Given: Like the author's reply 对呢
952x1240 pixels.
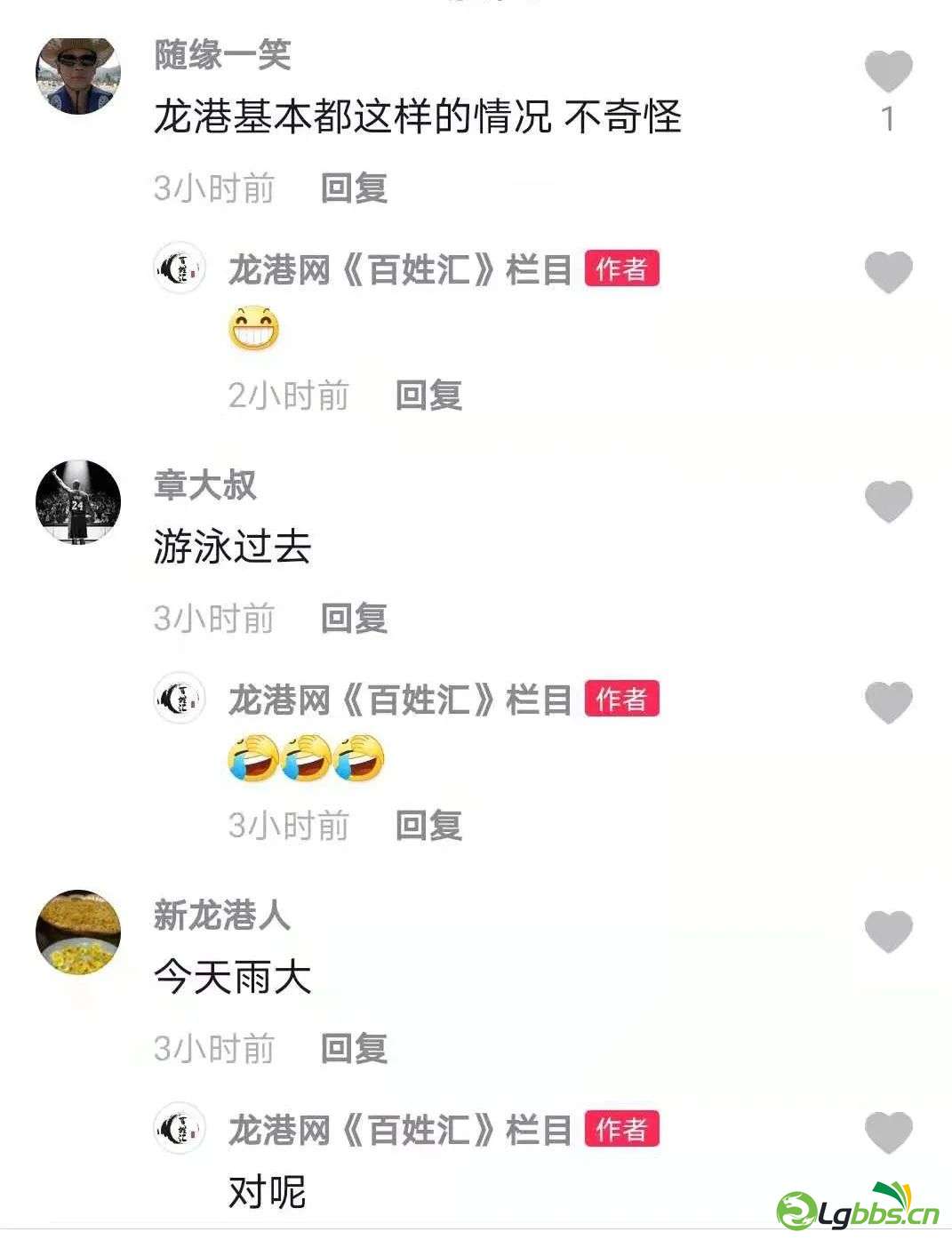Looking at the screenshot, I should (x=888, y=1132).
